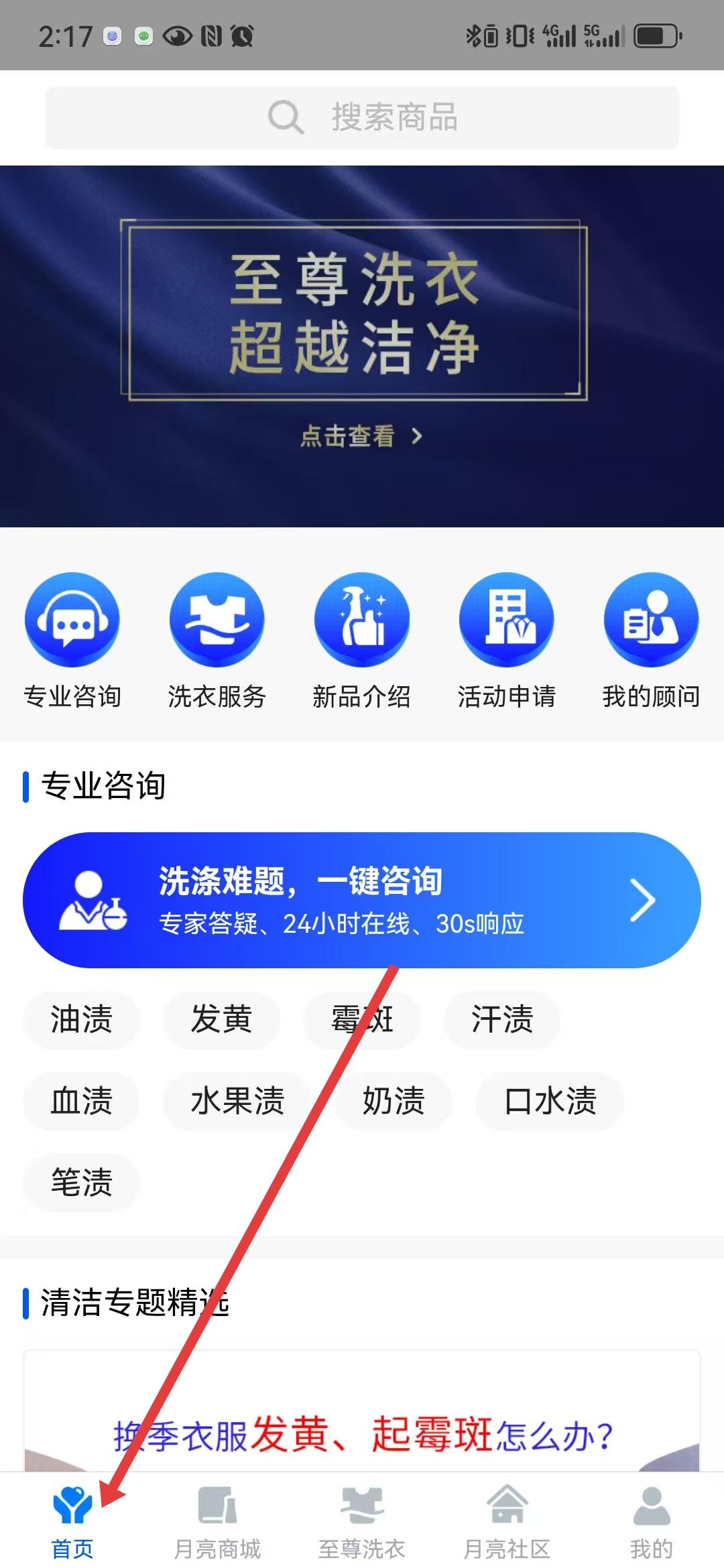The height and width of the screenshot is (1568, 724).
Task: Select the 笔渍 chip
Action: pyautogui.click(x=81, y=1182)
